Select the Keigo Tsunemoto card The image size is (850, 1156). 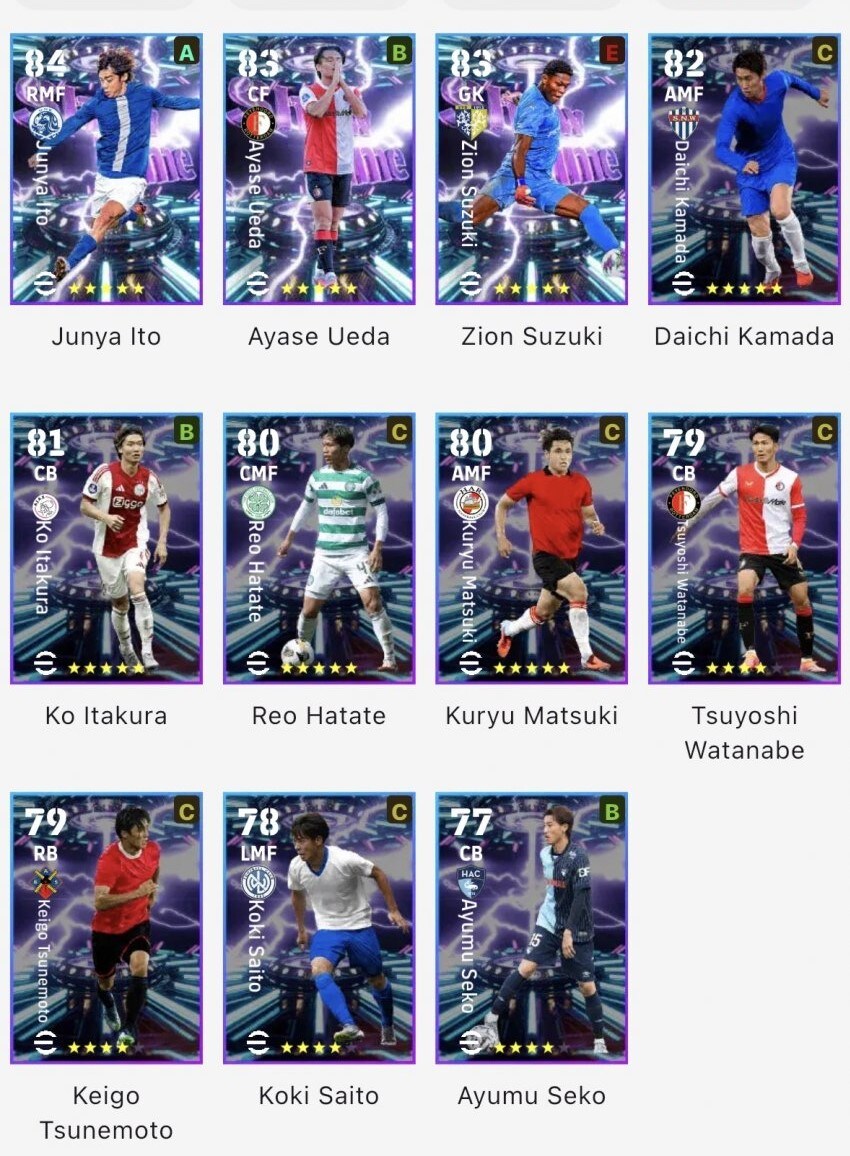106,928
